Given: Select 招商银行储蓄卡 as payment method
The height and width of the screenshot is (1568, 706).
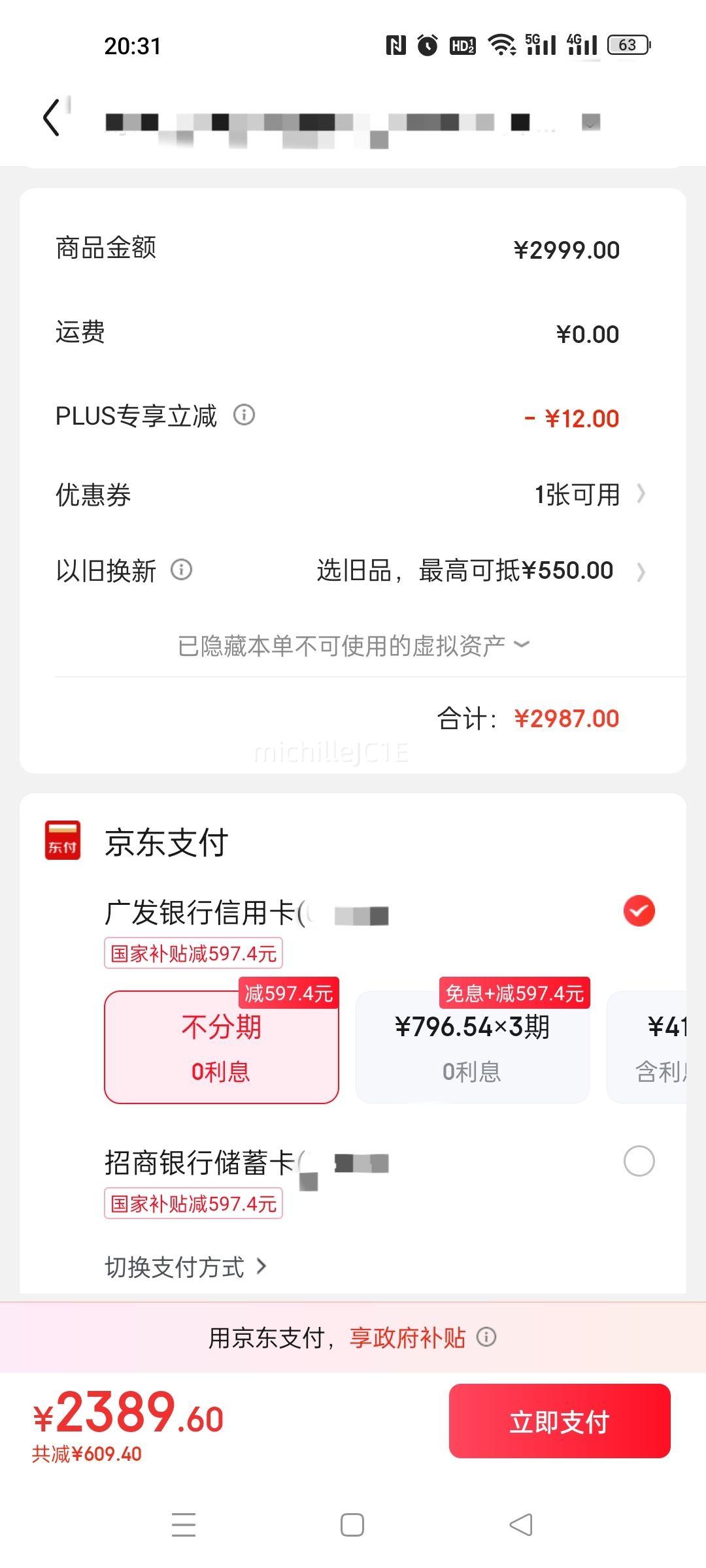Looking at the screenshot, I should (x=639, y=1161).
